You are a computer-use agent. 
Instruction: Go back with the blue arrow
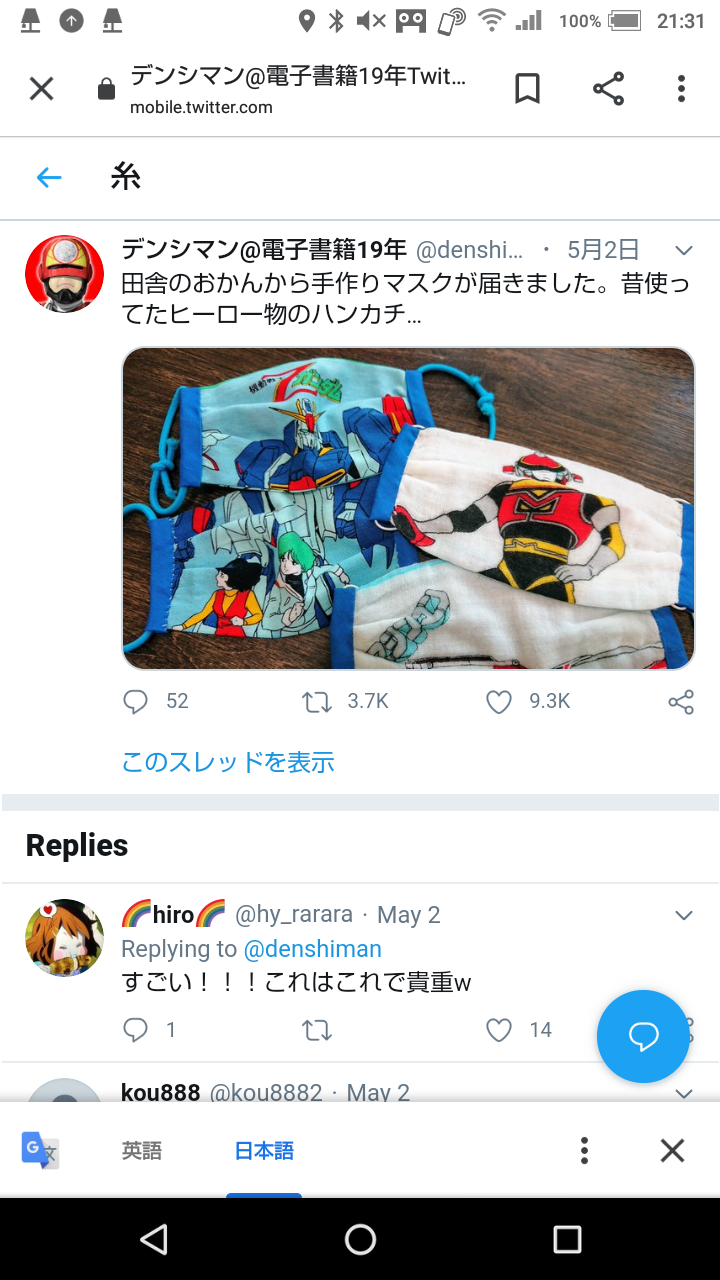(49, 178)
